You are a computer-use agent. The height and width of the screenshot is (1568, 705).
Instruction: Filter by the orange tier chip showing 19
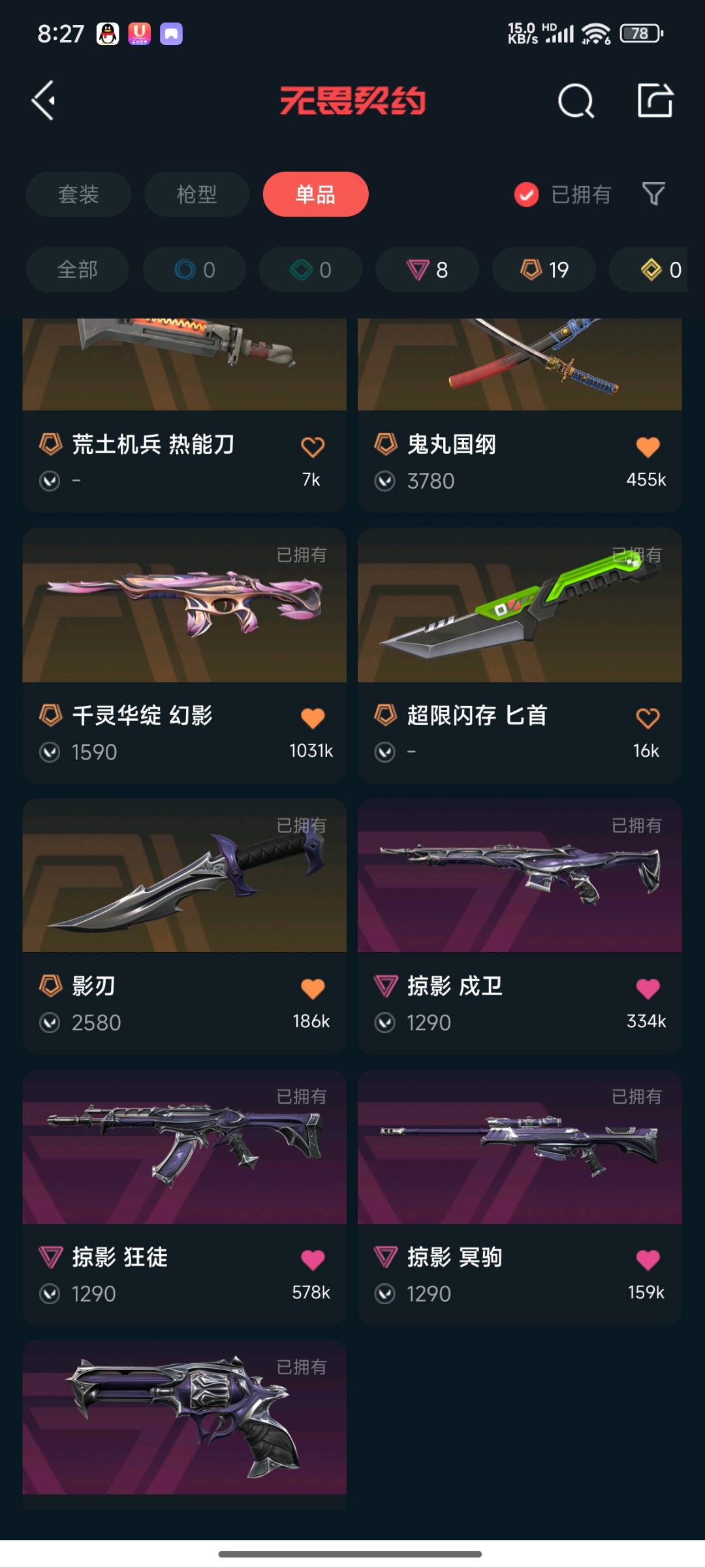(544, 269)
